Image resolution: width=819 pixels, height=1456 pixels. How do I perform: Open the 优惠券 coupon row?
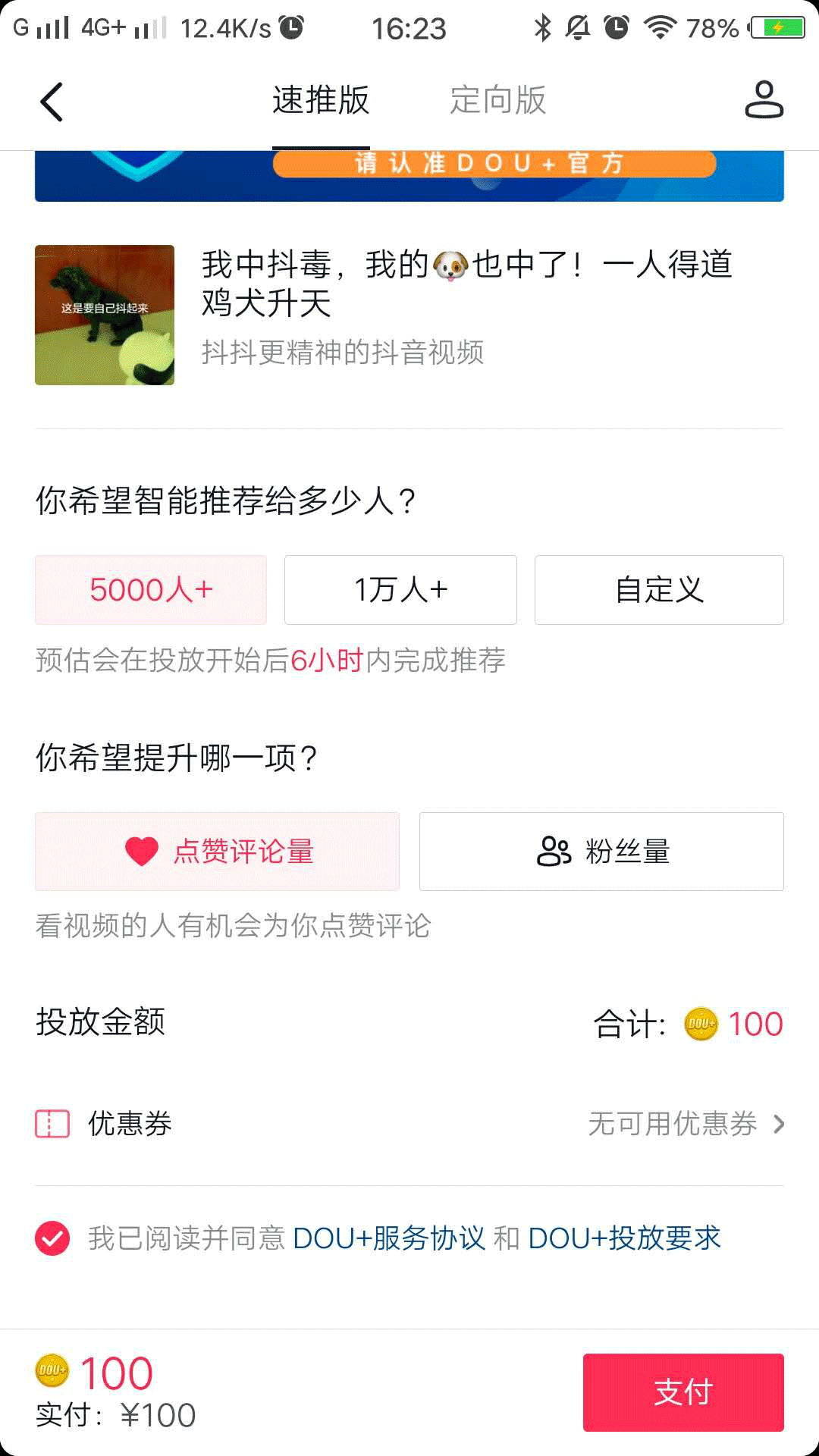[409, 1124]
